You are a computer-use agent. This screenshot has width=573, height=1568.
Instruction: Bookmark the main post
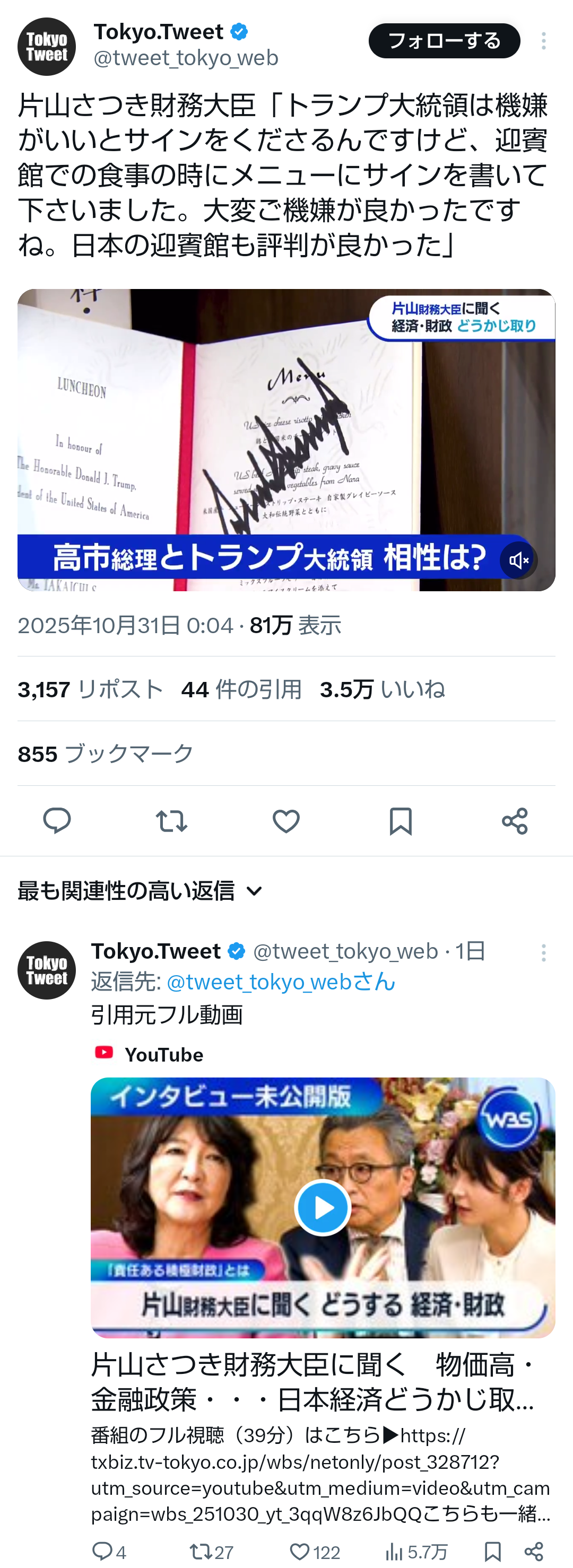coord(400,821)
